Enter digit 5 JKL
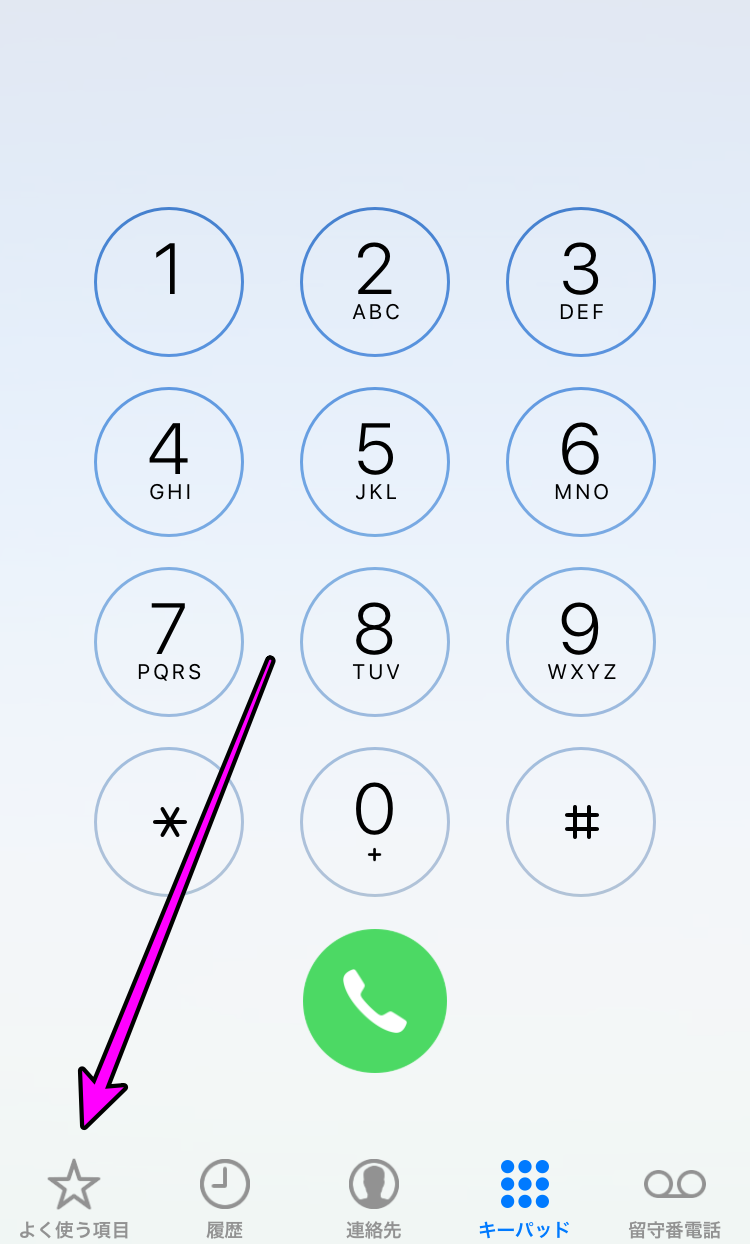This screenshot has width=750, height=1244. tap(375, 462)
